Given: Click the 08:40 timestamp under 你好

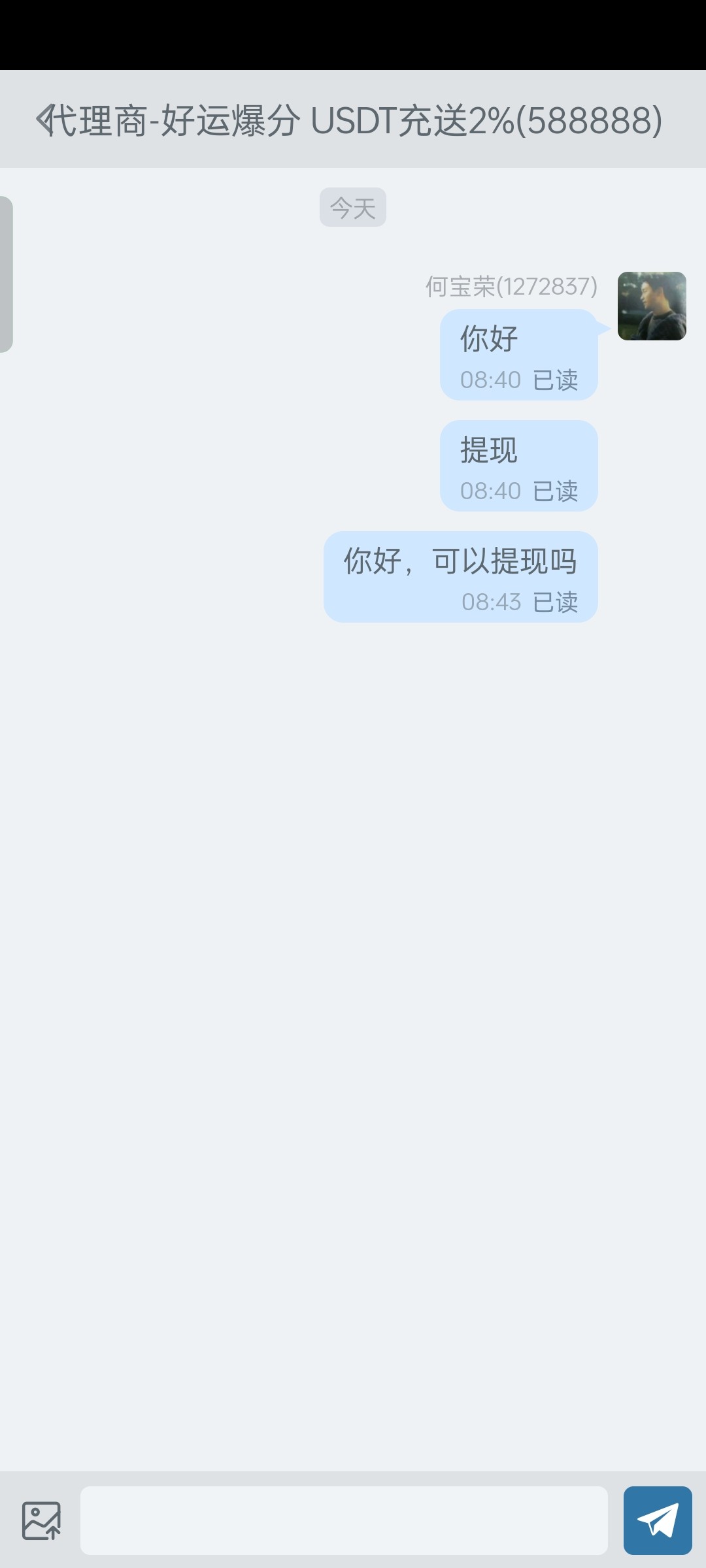Looking at the screenshot, I should pyautogui.click(x=489, y=380).
